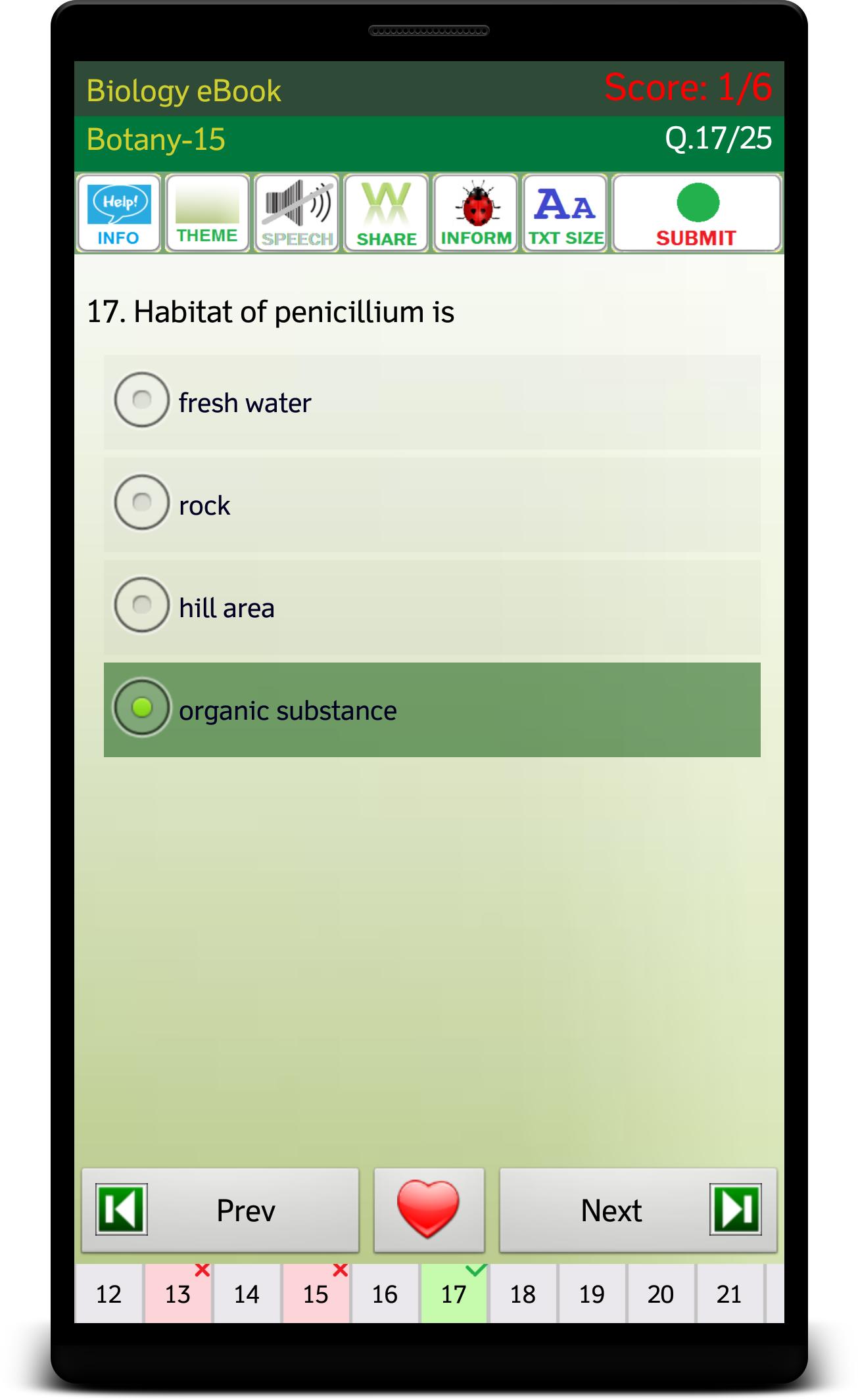The width and height of the screenshot is (858, 1400).
Task: Jump to question 18
Action: pos(523,1294)
